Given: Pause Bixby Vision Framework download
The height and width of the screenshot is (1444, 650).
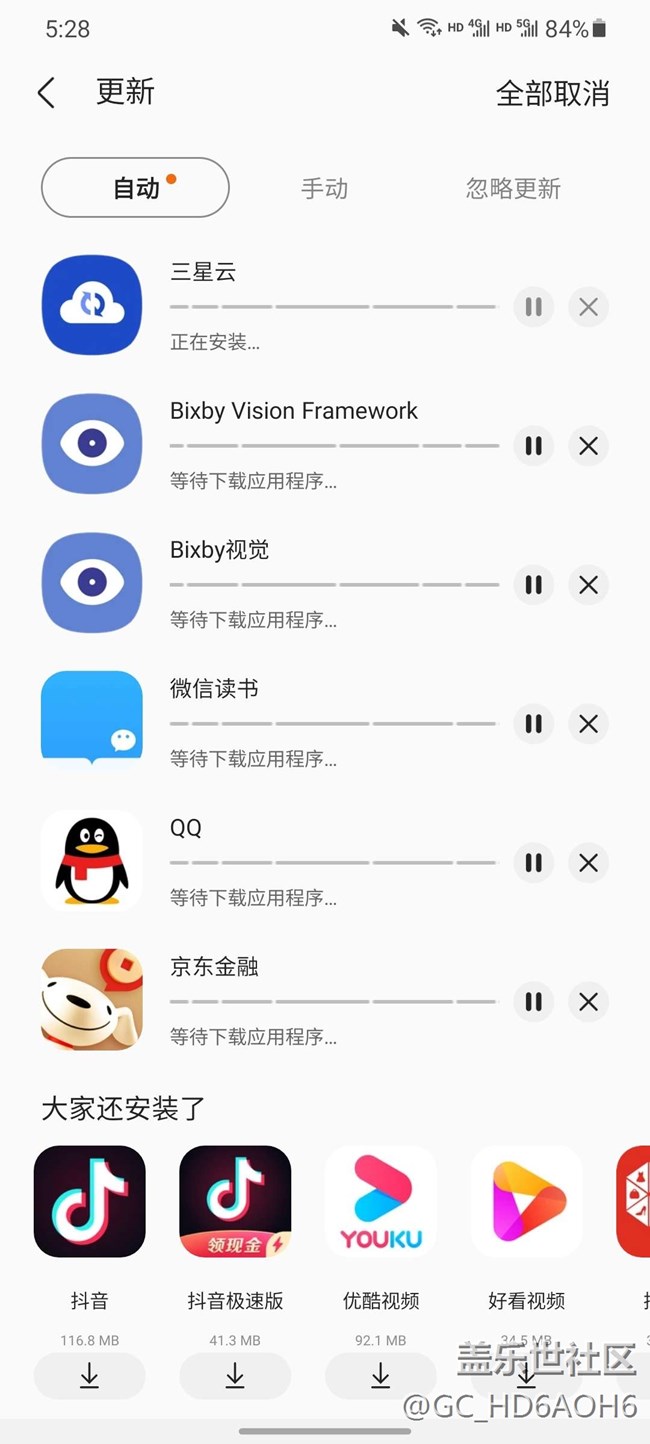Looking at the screenshot, I should point(533,446).
